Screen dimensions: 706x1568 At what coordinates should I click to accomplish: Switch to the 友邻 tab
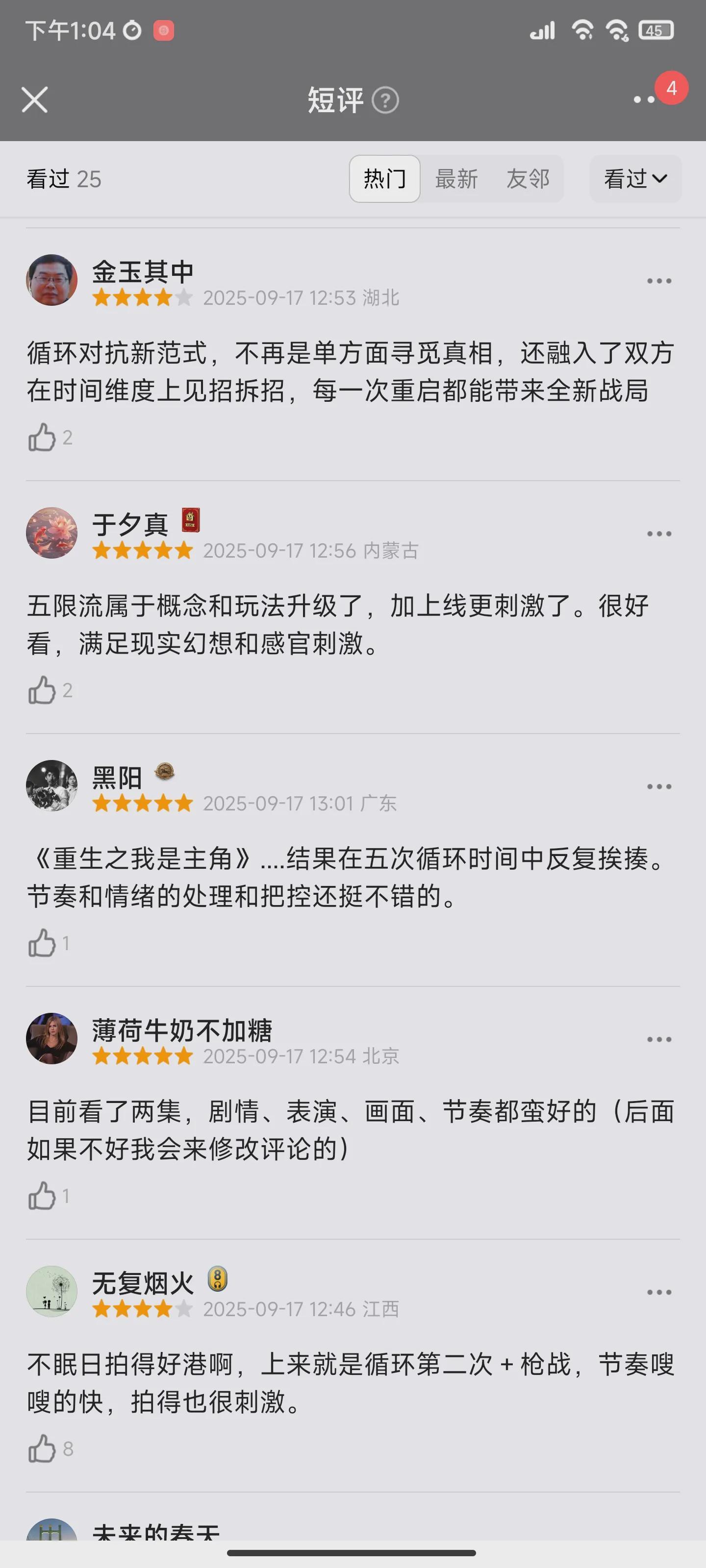(528, 179)
